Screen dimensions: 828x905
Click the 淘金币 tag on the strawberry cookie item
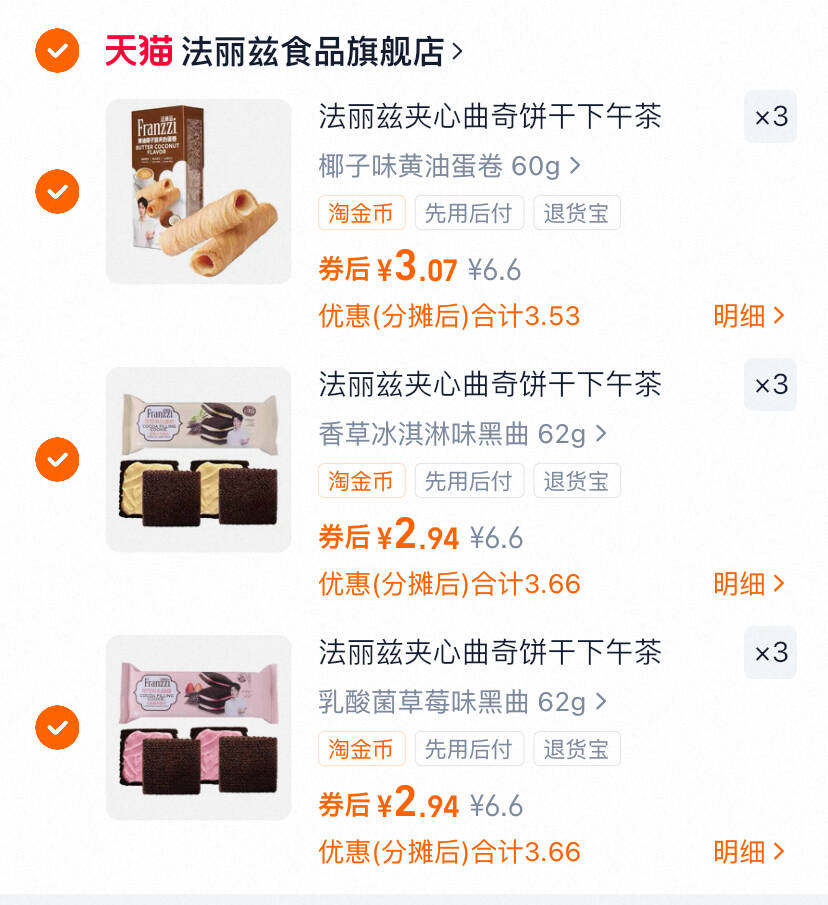(361, 748)
